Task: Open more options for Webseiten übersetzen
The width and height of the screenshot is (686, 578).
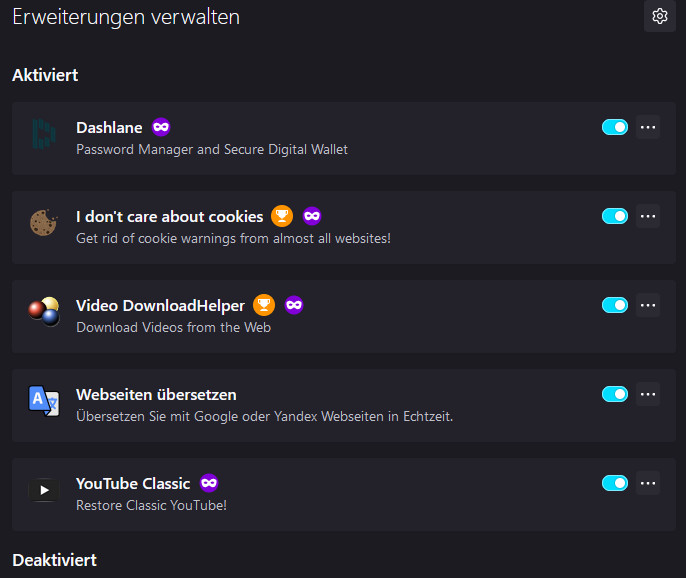Action: click(x=648, y=394)
